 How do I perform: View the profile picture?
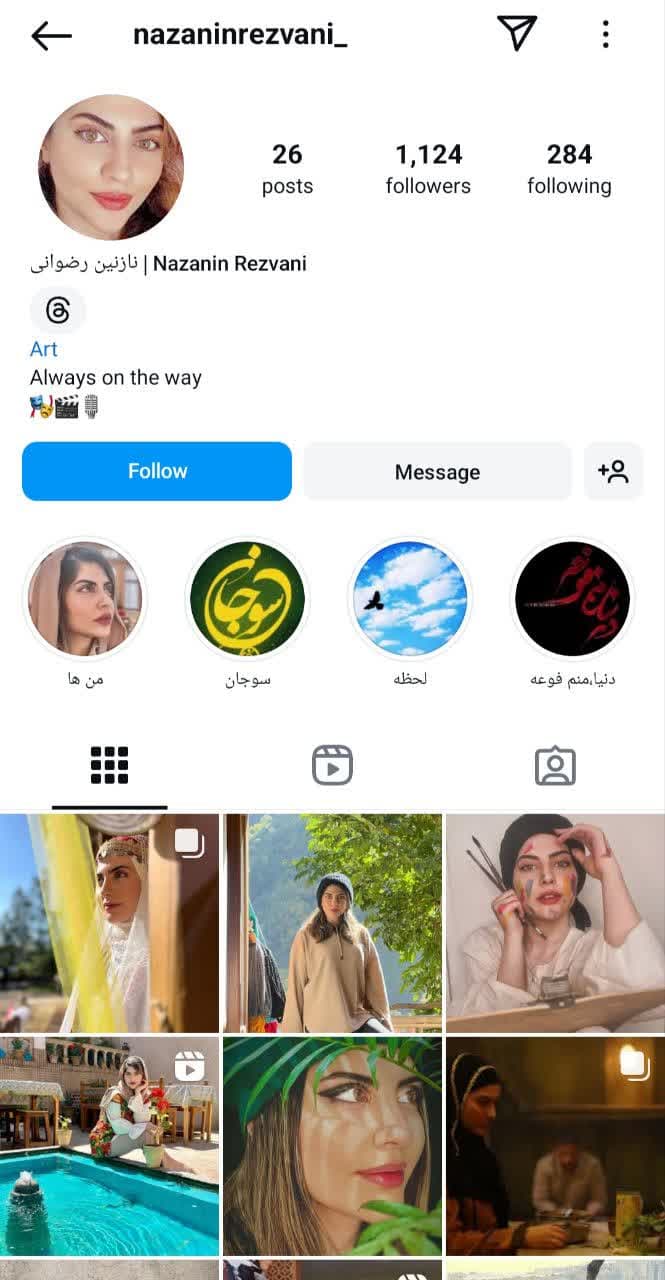coord(111,167)
